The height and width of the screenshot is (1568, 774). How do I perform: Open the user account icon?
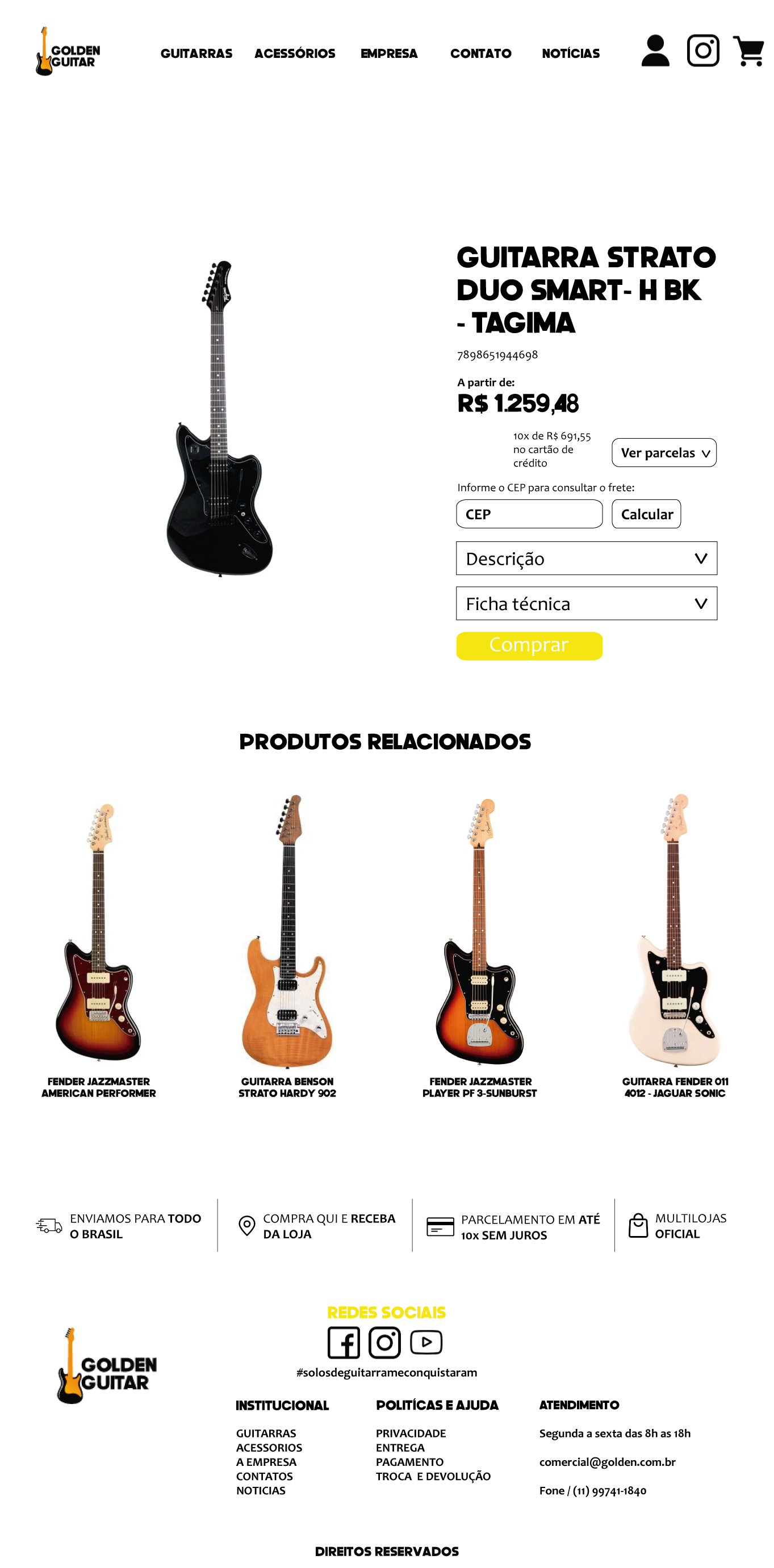click(655, 51)
